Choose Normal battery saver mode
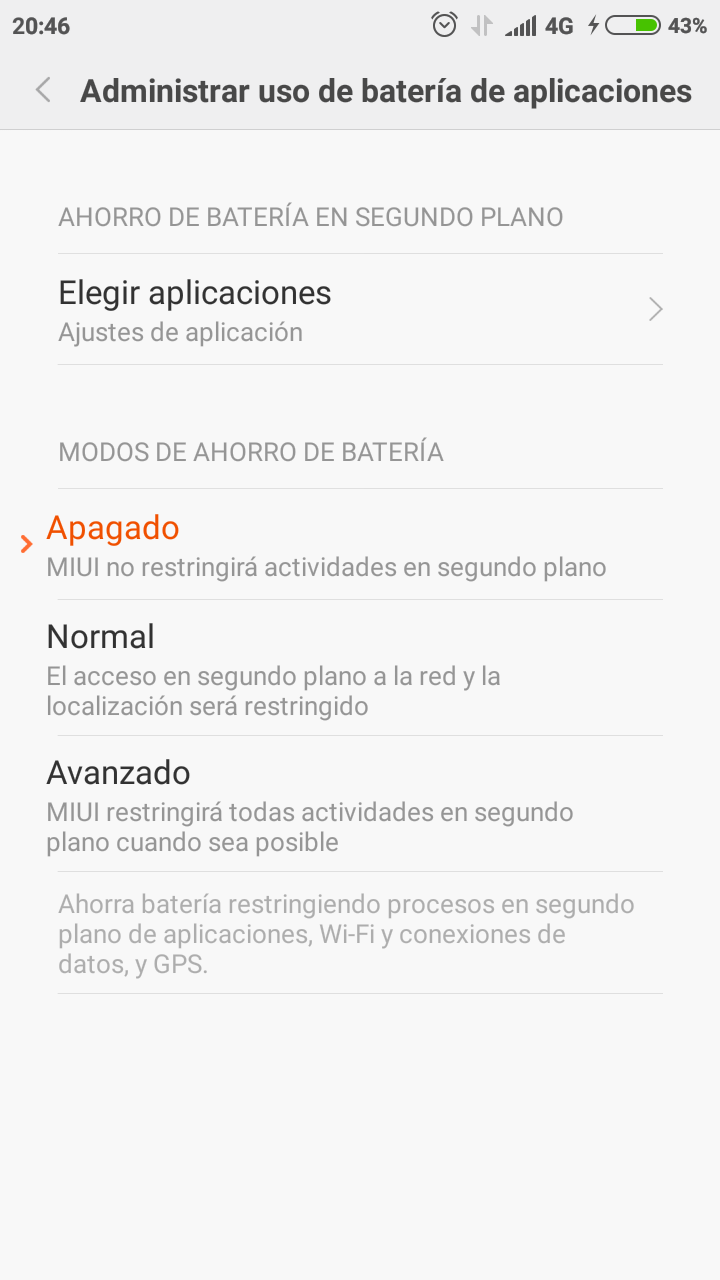Screen dimensions: 720x1280 360,668
